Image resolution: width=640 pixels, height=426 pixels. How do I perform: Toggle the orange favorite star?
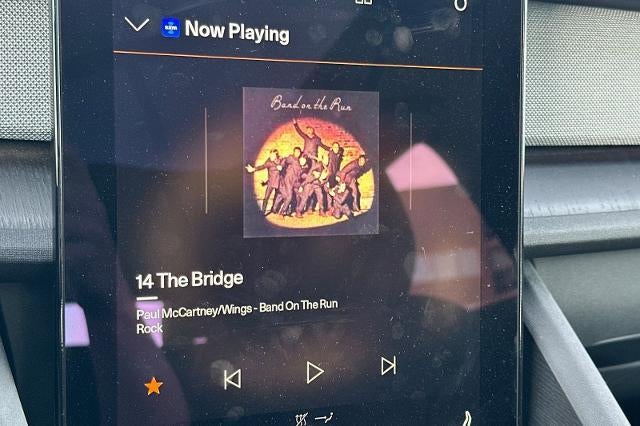153,385
